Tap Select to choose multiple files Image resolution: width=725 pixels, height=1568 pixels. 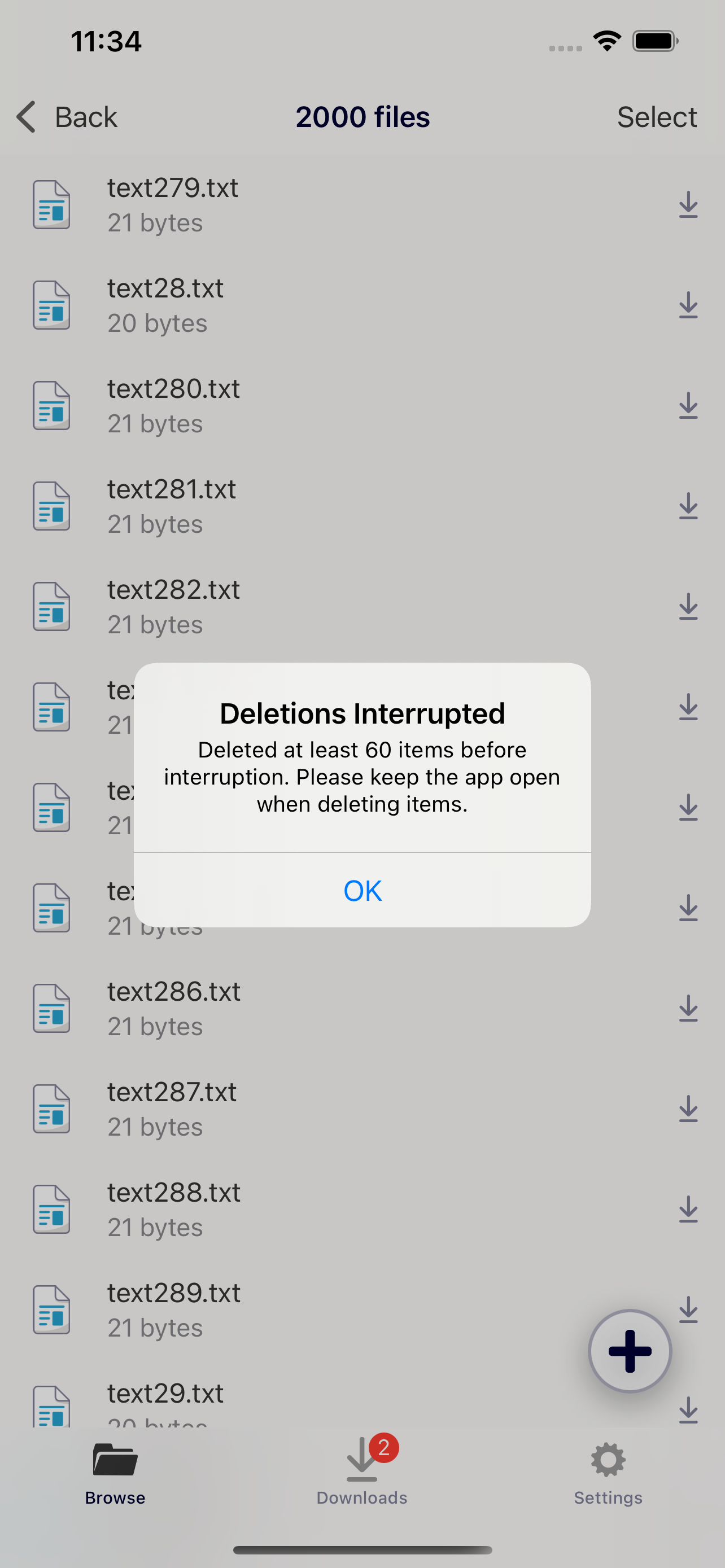(x=656, y=117)
